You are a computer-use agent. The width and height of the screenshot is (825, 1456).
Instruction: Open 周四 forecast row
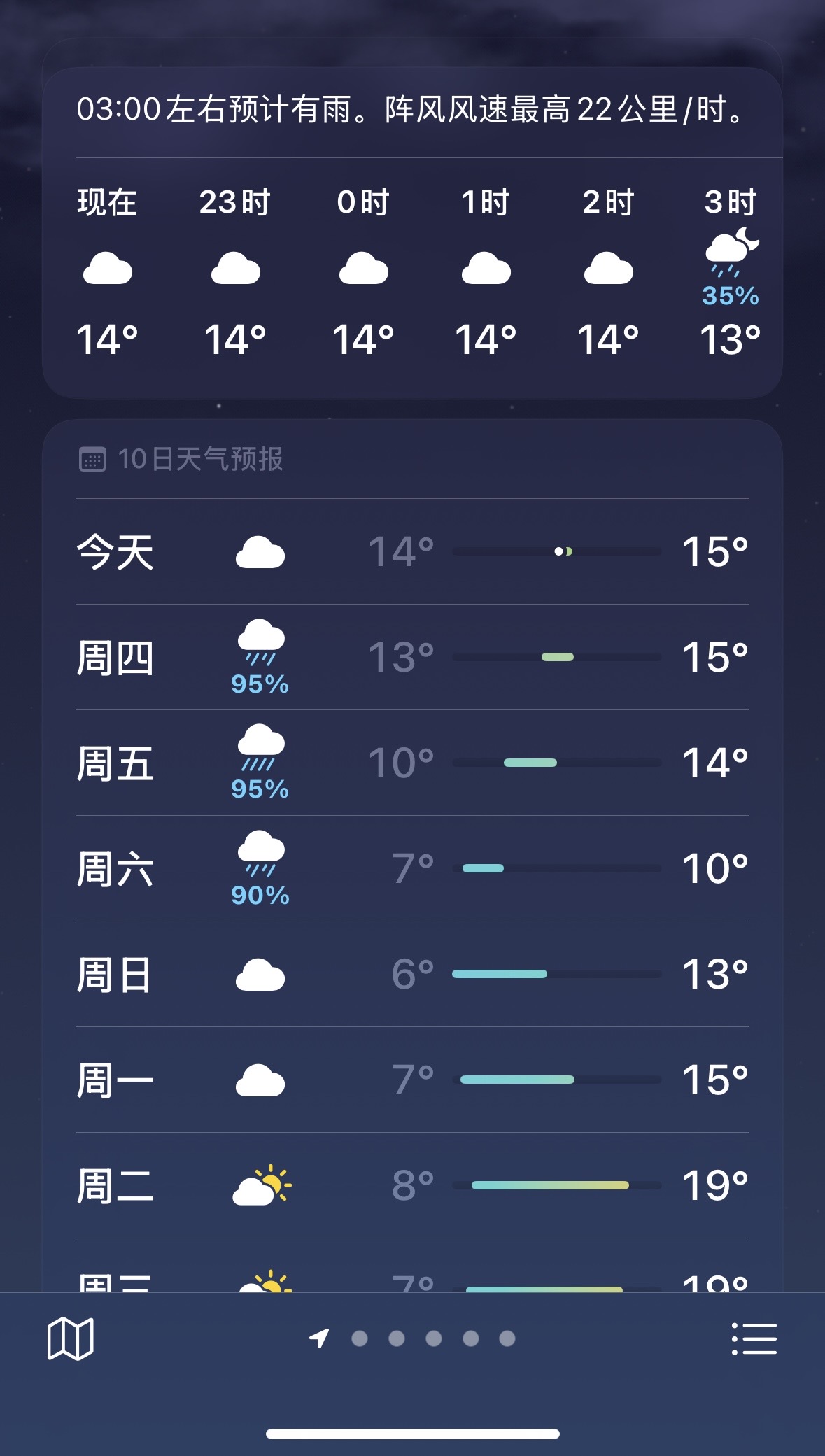[x=412, y=658]
